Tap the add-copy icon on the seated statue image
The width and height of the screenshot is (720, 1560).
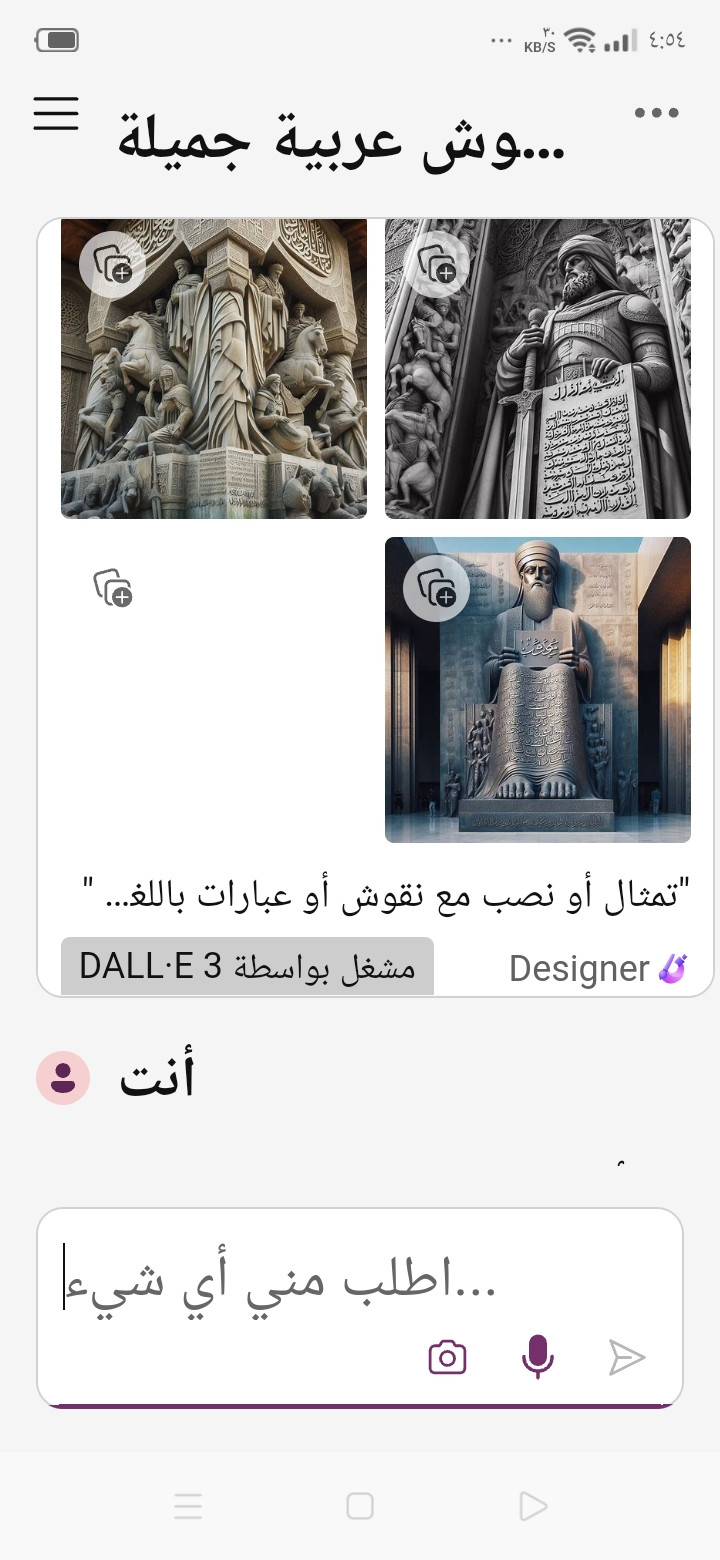[x=437, y=589]
